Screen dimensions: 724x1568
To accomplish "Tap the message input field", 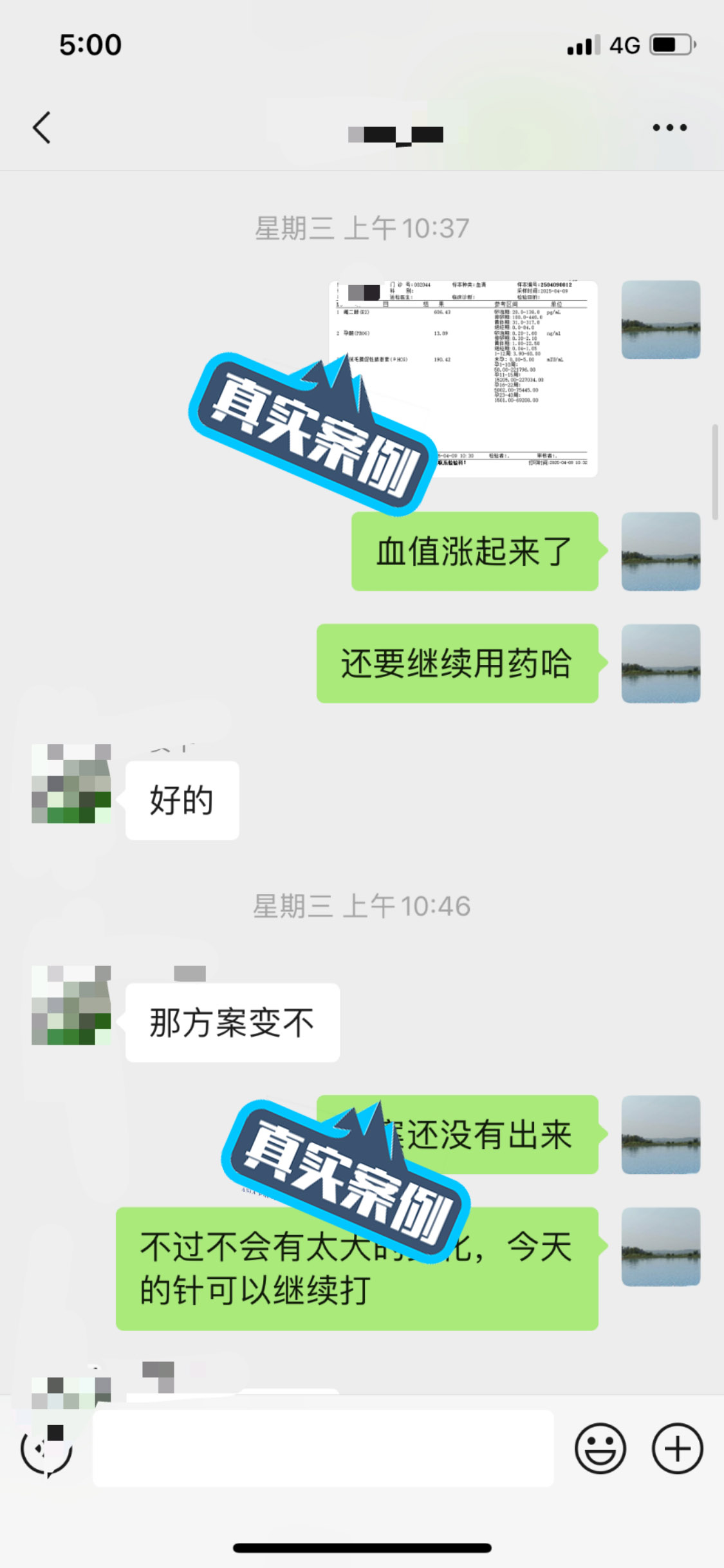I will [x=323, y=1448].
